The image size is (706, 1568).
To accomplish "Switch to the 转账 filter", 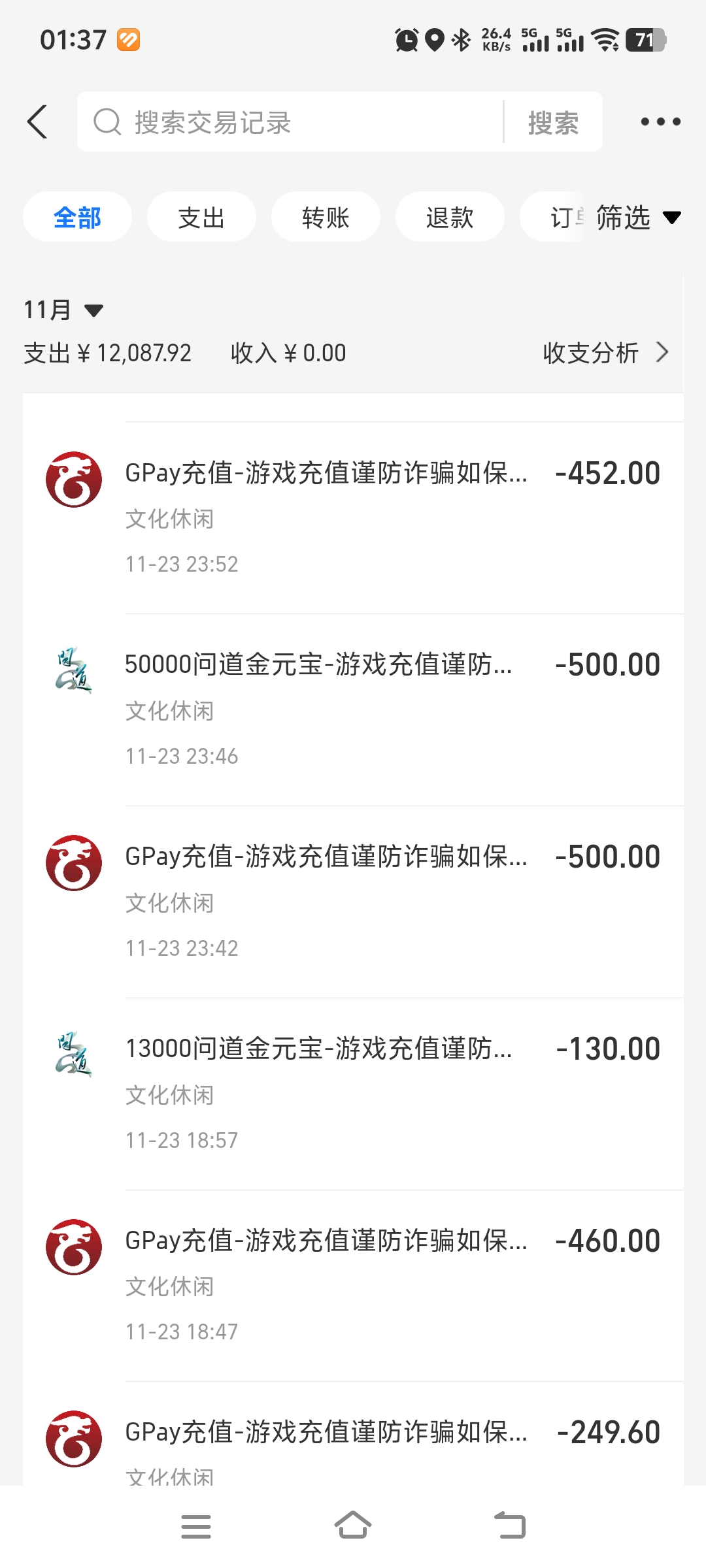I will pos(326,218).
